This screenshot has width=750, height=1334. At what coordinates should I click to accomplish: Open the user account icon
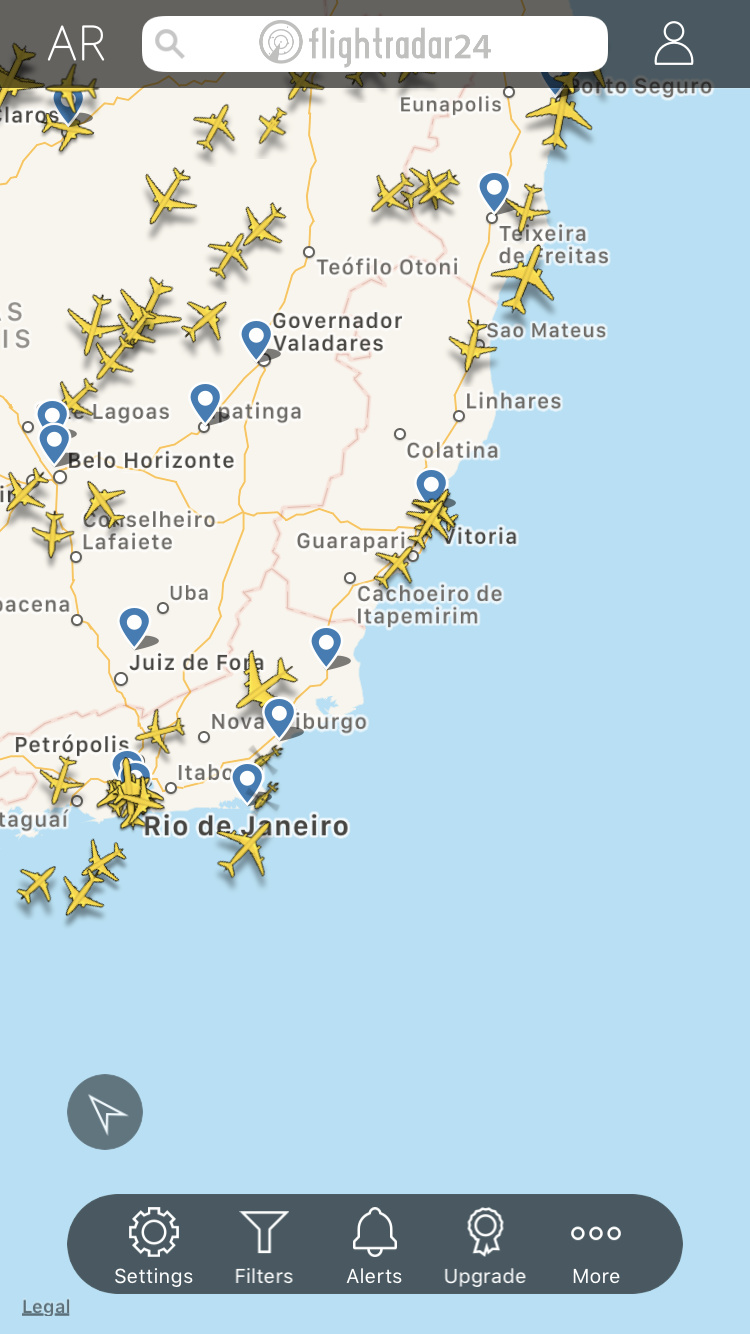pos(674,44)
